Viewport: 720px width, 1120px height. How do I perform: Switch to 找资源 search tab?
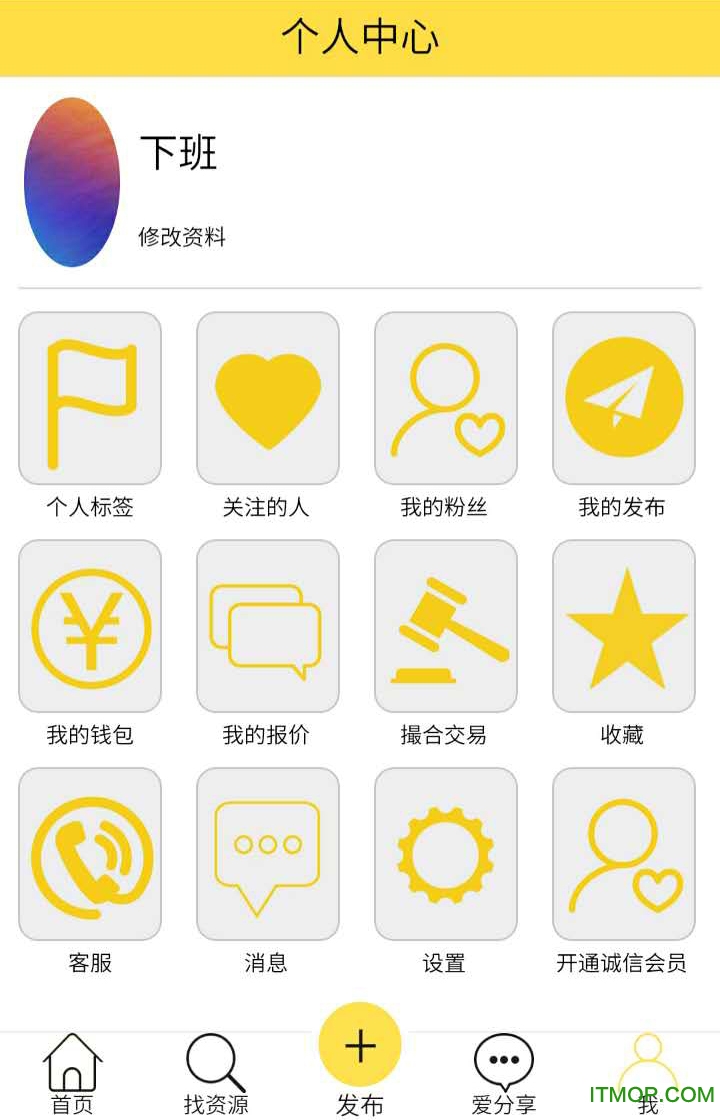click(x=215, y=1070)
